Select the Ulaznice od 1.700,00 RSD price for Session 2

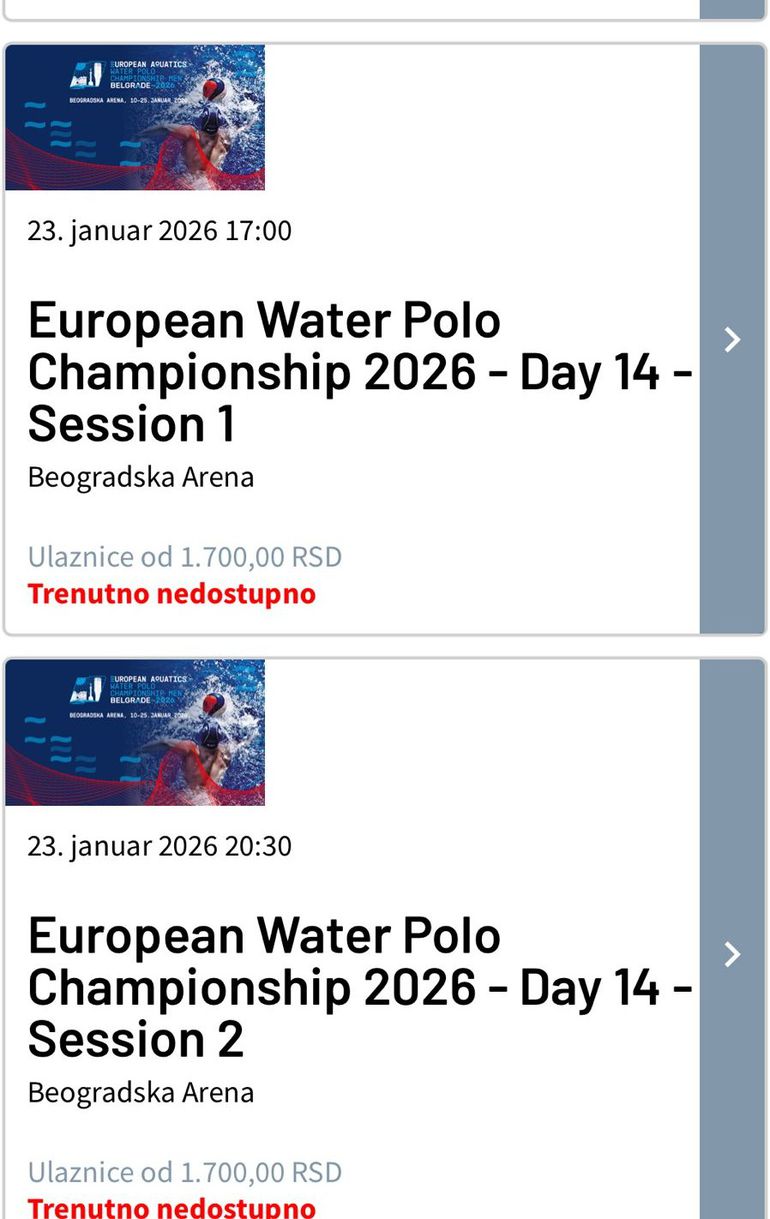(186, 1171)
